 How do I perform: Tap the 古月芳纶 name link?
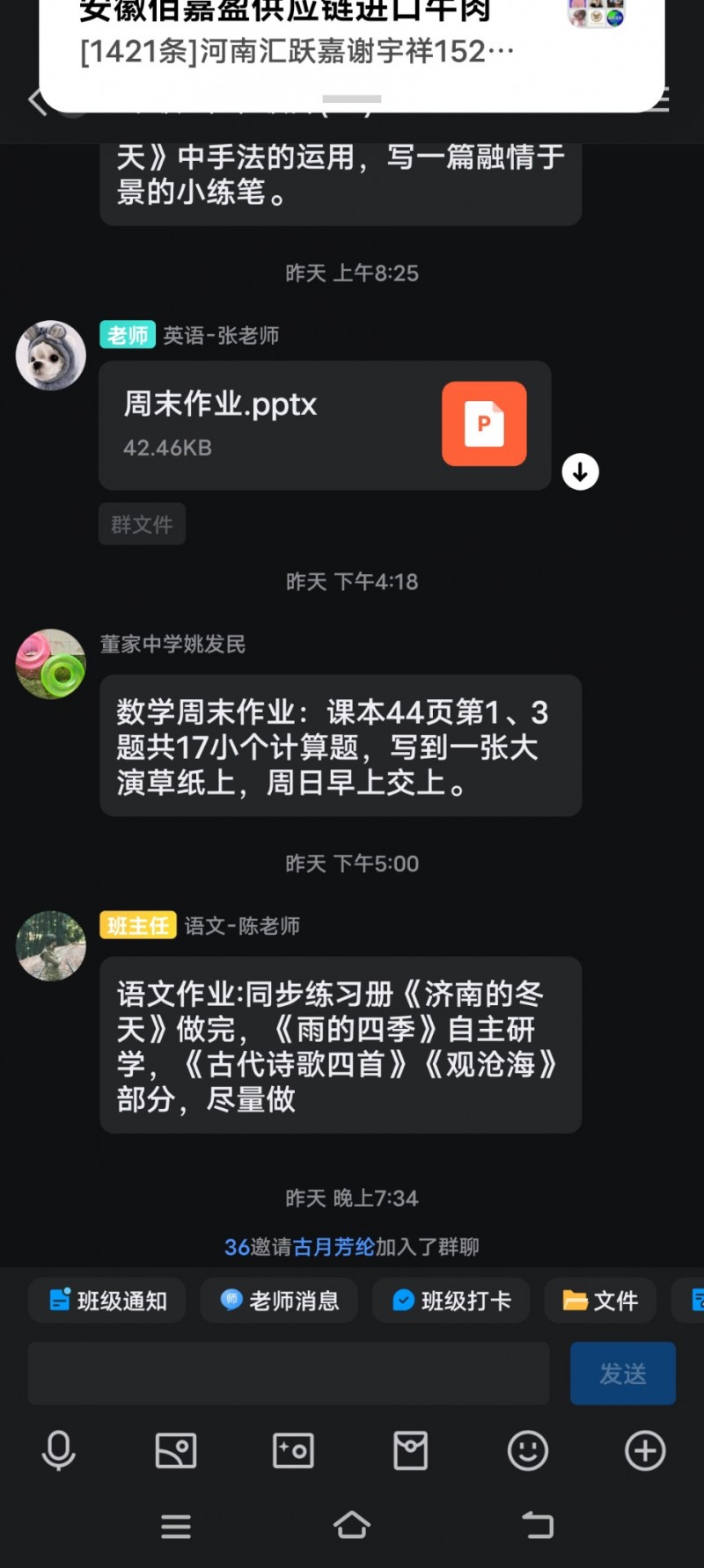(334, 1247)
